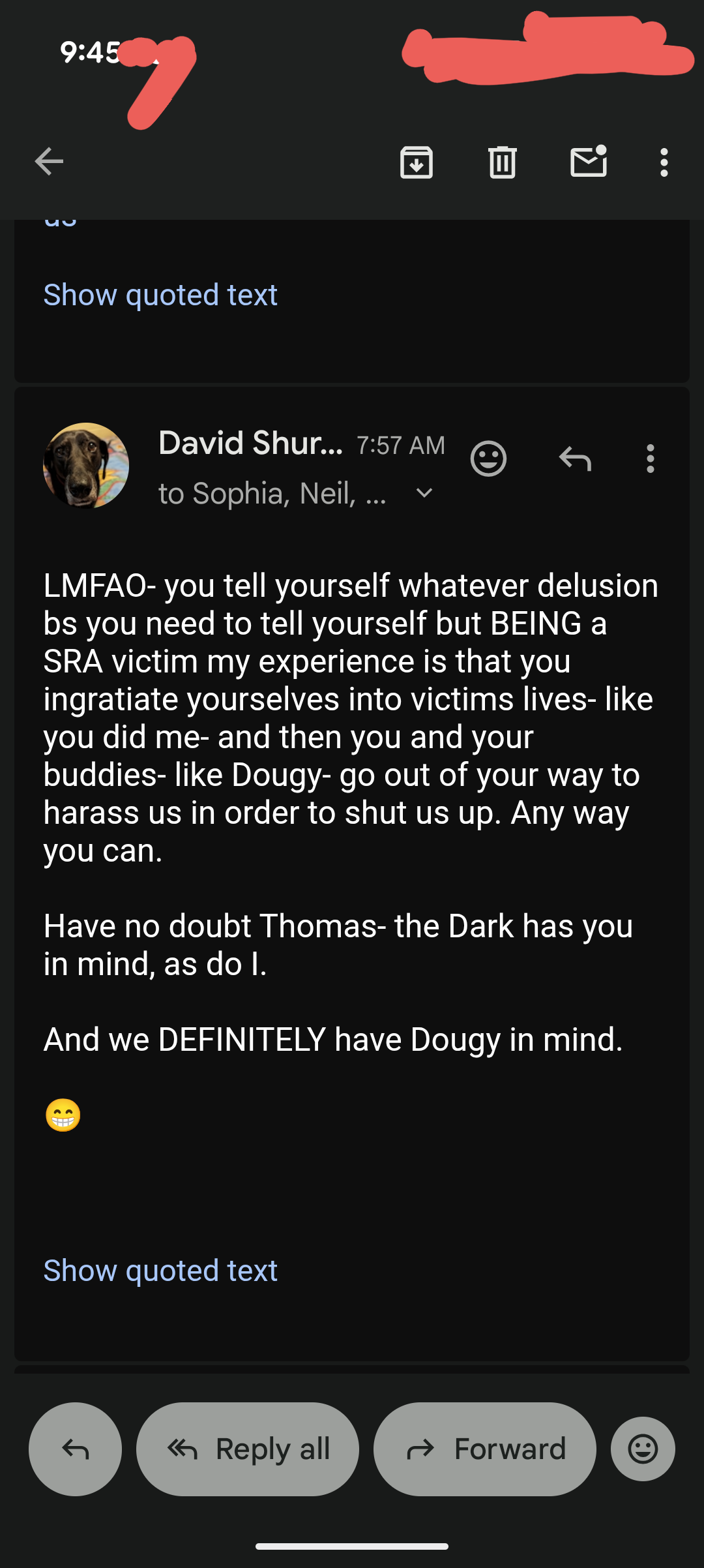The image size is (704, 1568).
Task: Reply to David's message using the arrow icon
Action: 575,459
